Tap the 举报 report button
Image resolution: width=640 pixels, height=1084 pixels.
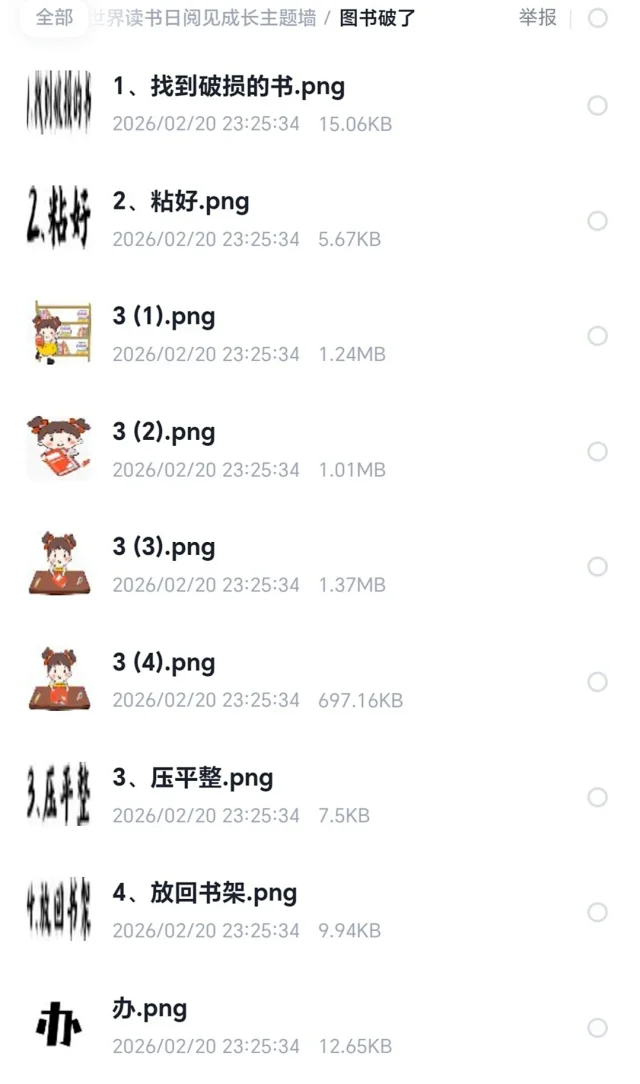[x=537, y=18]
